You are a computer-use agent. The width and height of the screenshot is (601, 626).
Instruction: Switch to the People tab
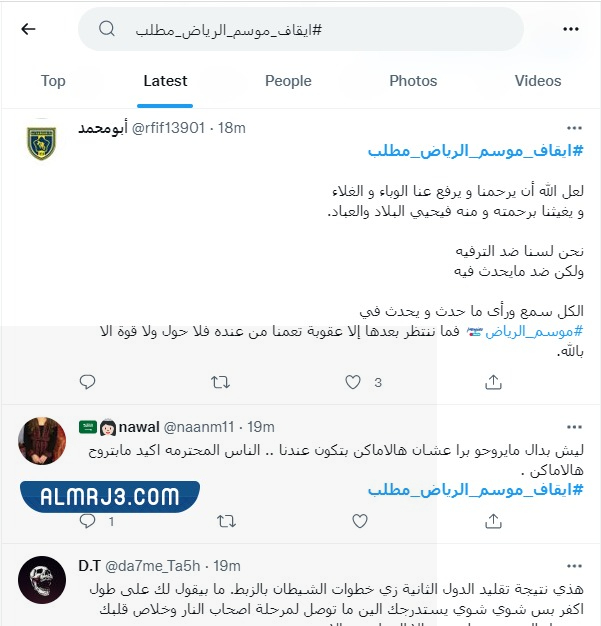[x=288, y=81]
